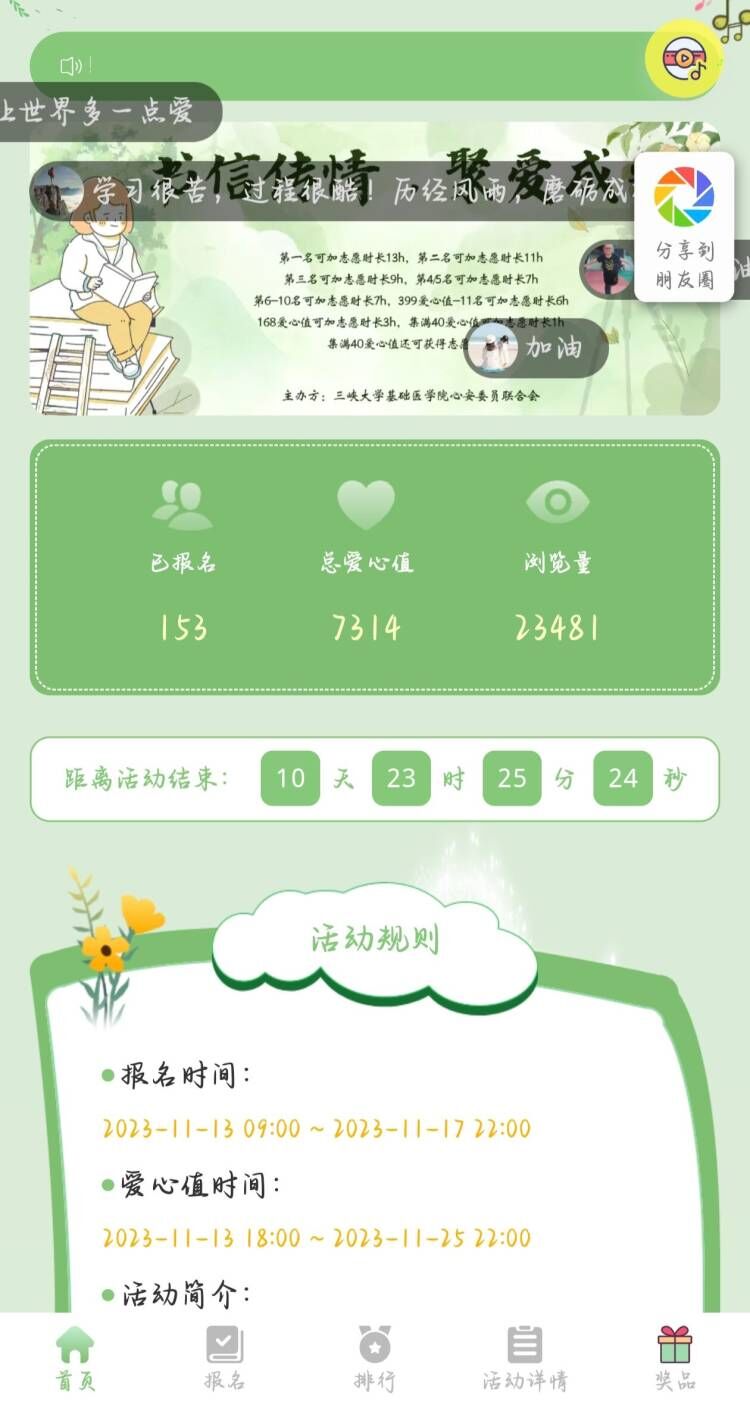Screen dimensions: 750x1402
Task: Open the 奖品 prizes tab
Action: pos(675,1358)
